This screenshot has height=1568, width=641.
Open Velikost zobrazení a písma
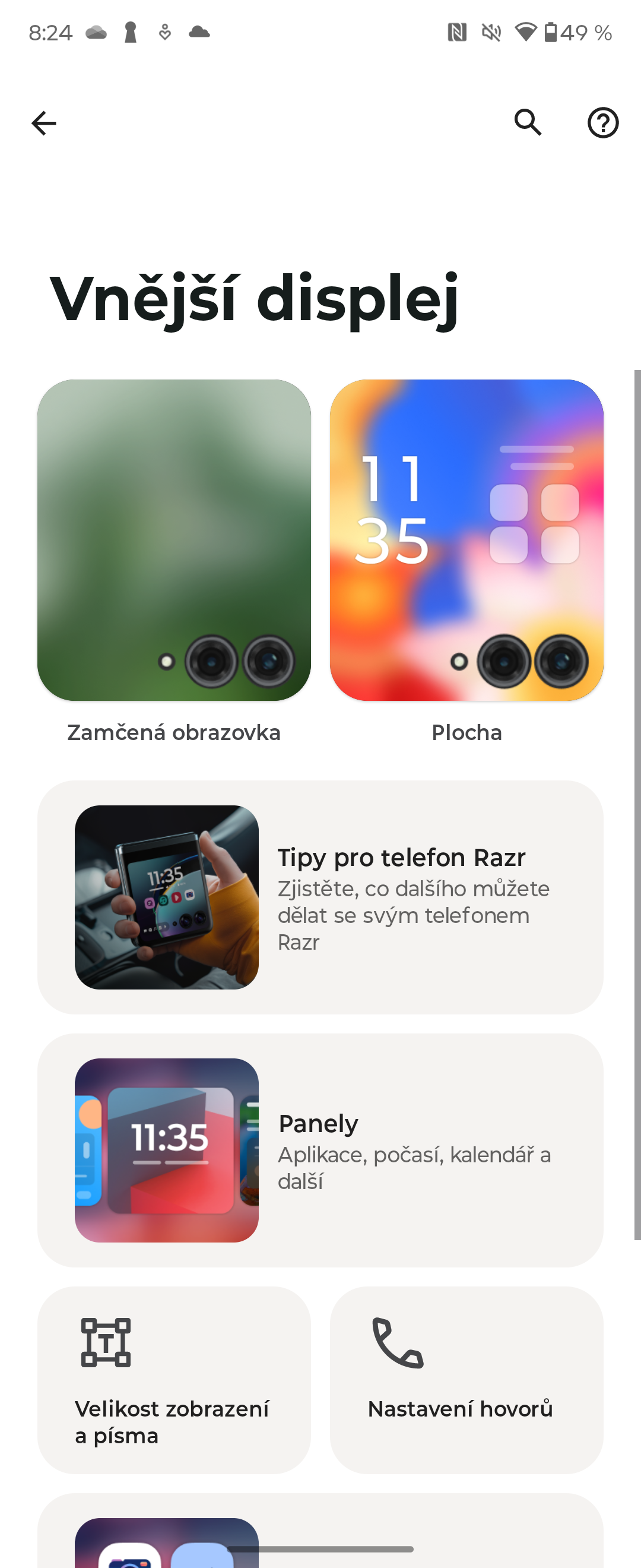pos(174,1380)
